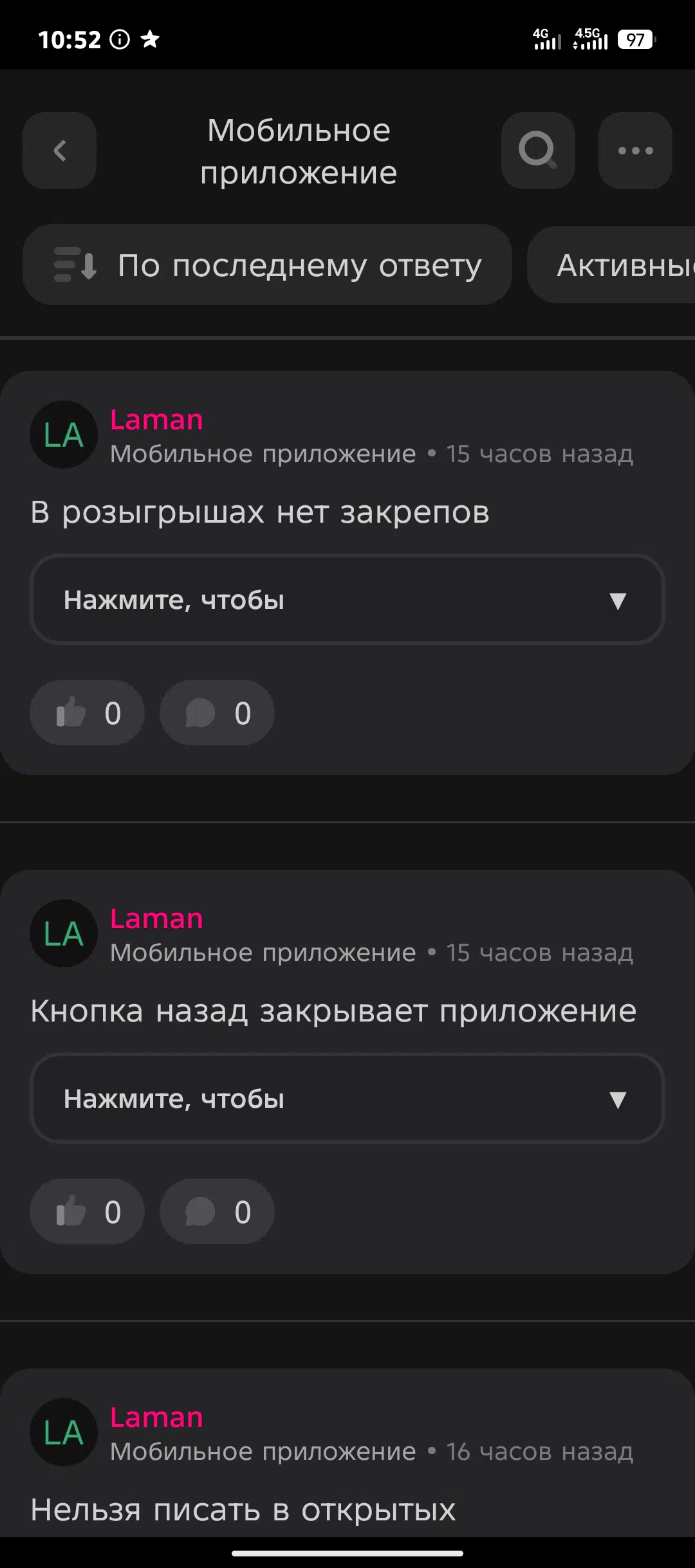This screenshot has width=695, height=1568.
Task: Open the post В розыгрышах нет закрепов
Action: 260,512
